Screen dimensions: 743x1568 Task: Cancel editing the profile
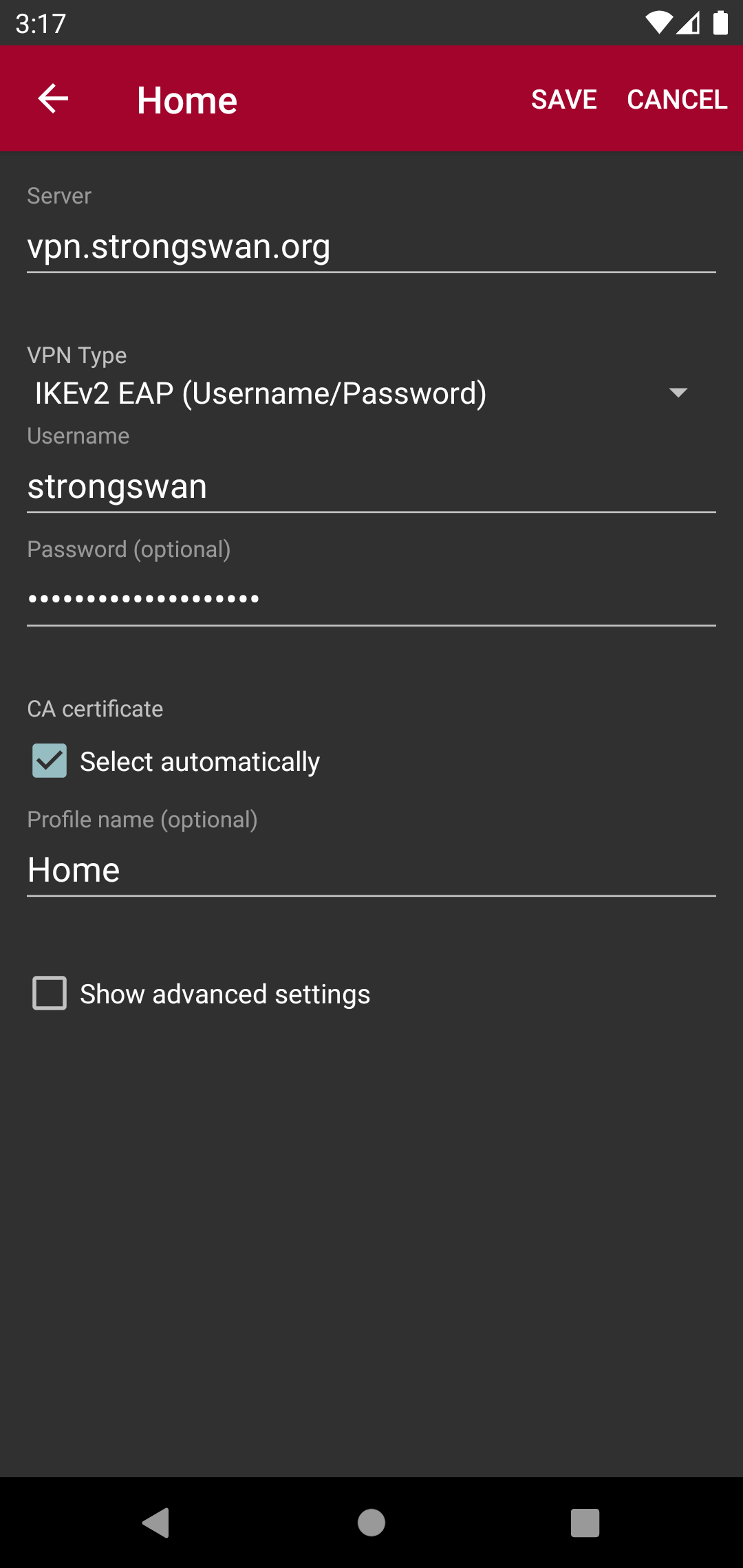[677, 100]
